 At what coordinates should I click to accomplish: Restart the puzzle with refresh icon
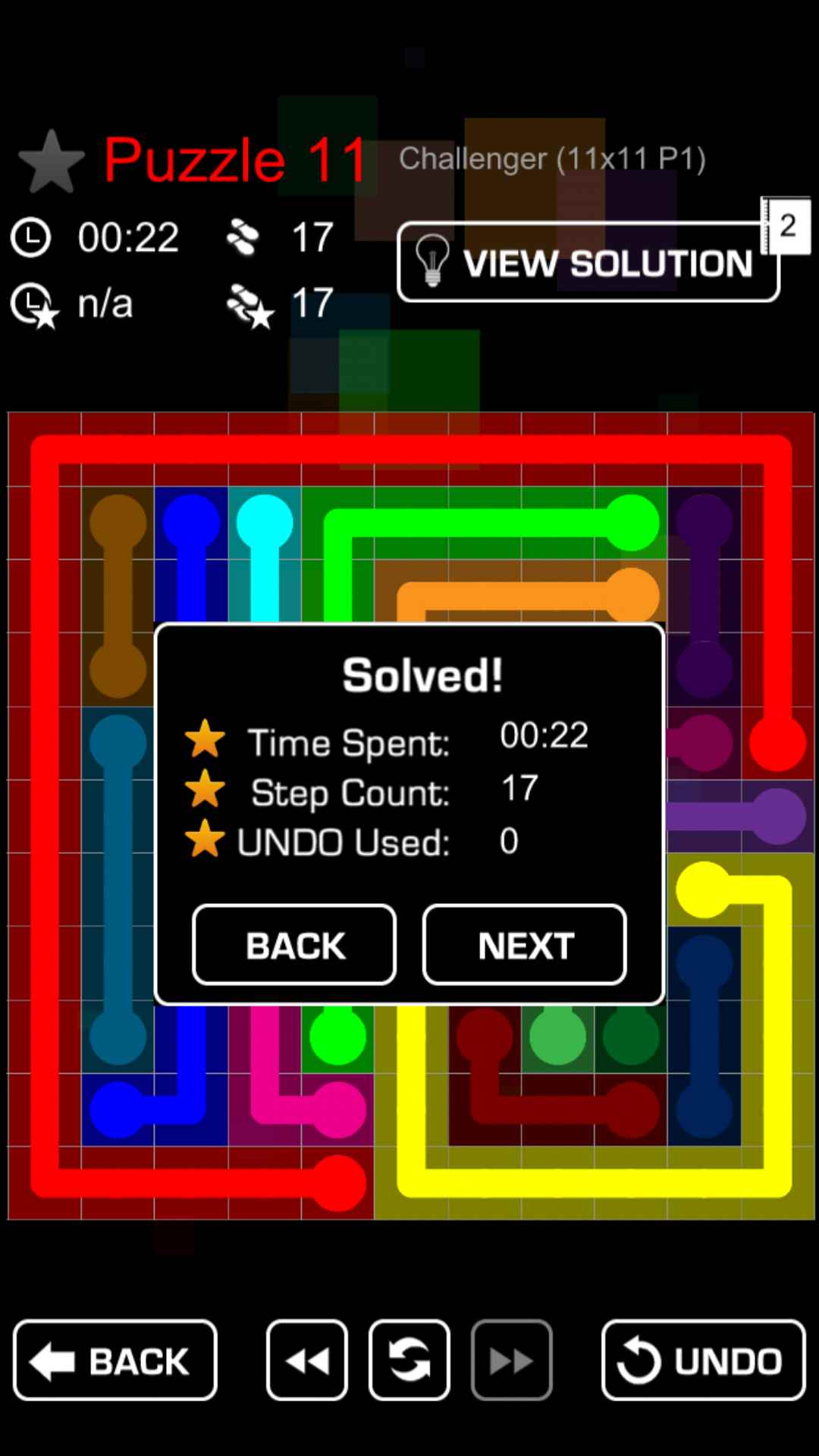click(409, 1360)
